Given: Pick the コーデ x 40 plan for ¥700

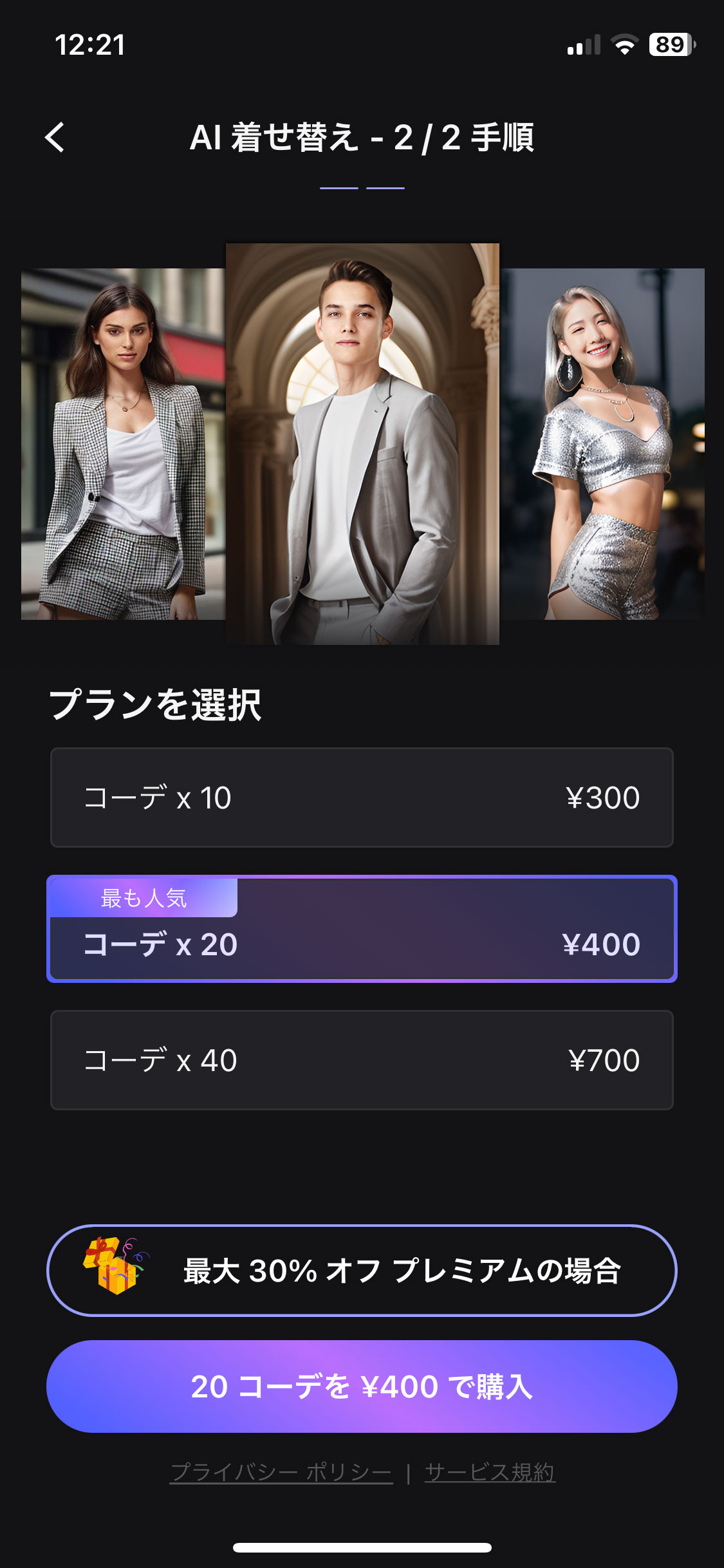Looking at the screenshot, I should (362, 1060).
